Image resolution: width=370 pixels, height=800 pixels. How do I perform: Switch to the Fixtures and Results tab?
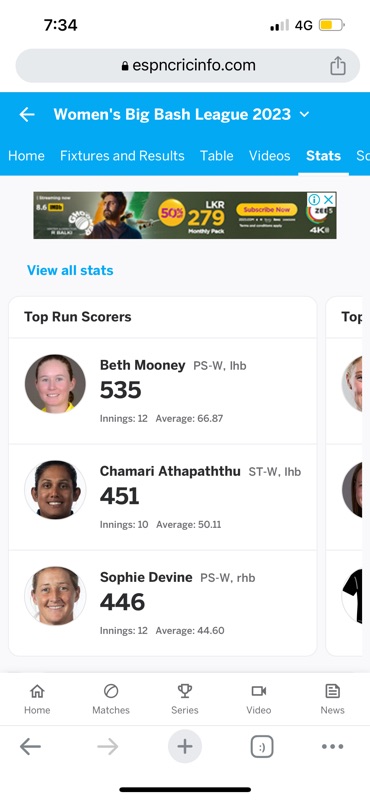point(122,156)
